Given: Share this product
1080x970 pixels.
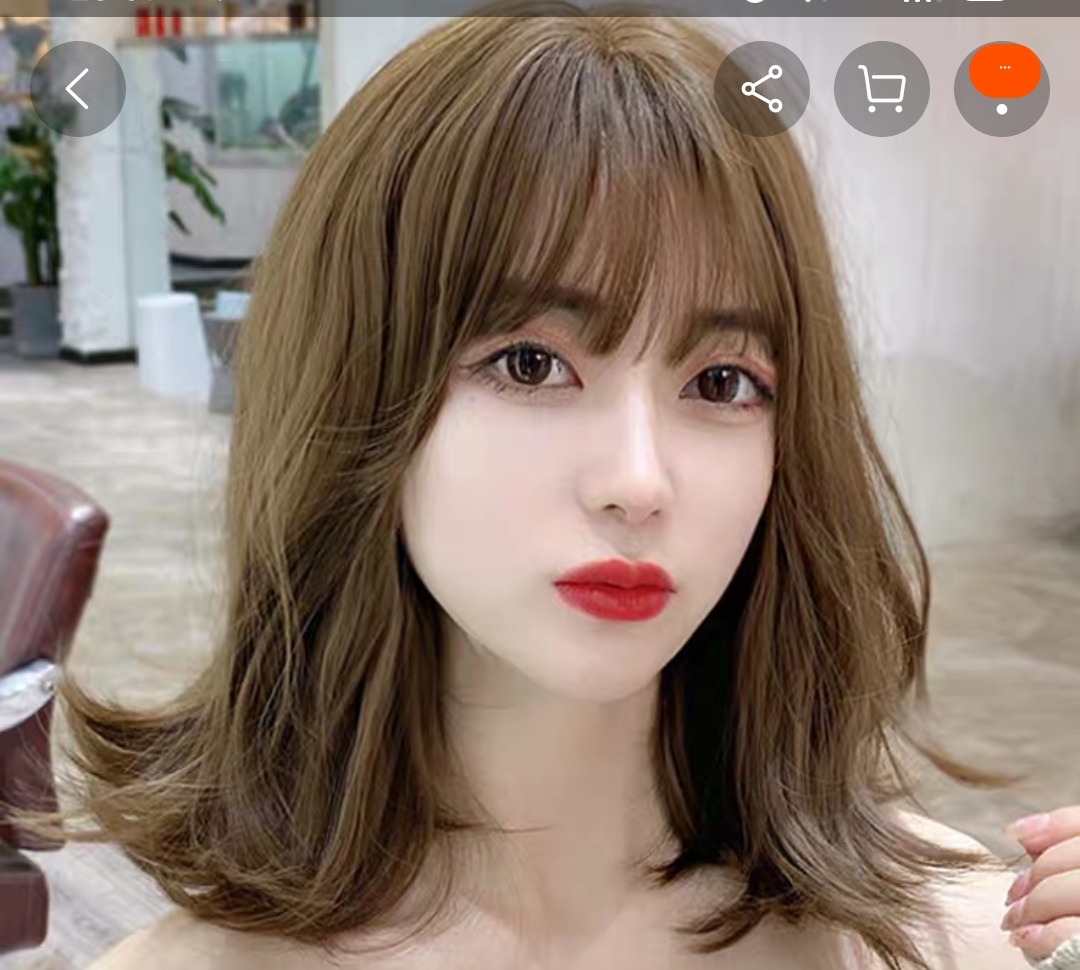Looking at the screenshot, I should [762, 89].
